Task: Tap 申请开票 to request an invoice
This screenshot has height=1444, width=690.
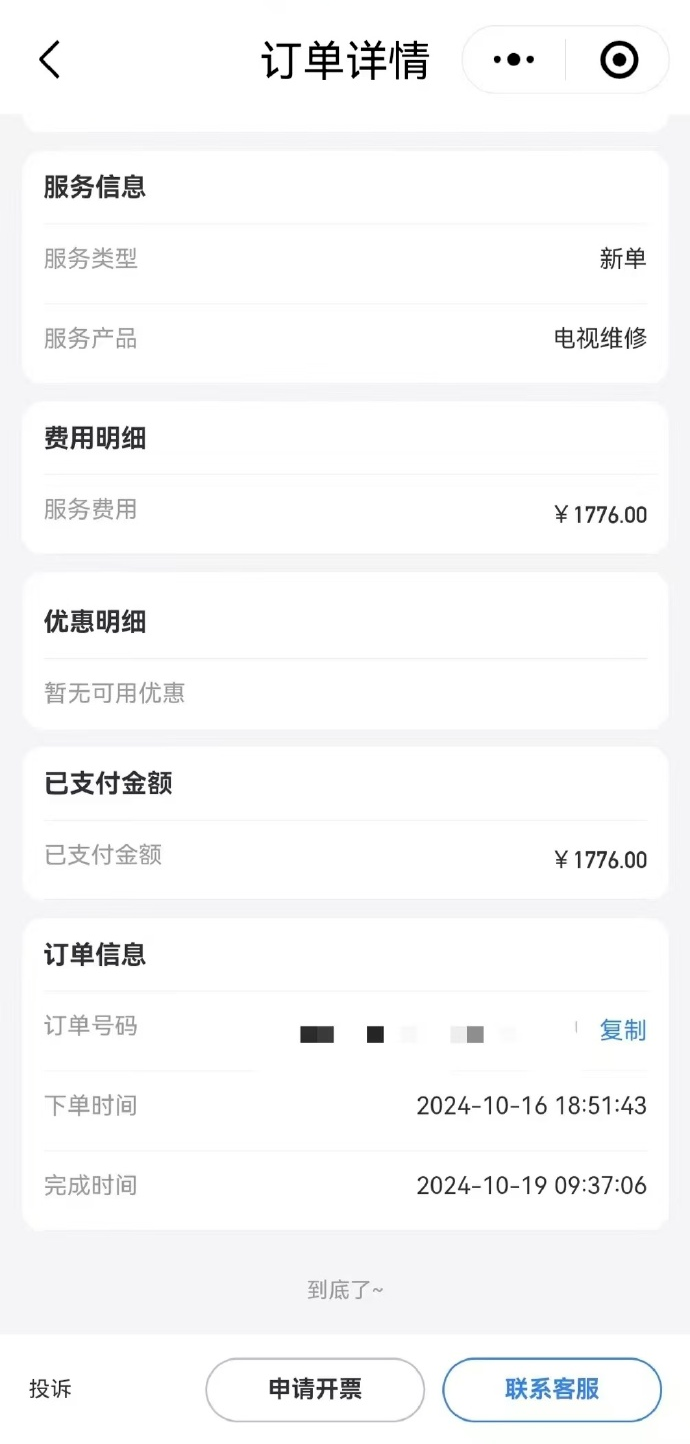Action: pos(315,1389)
